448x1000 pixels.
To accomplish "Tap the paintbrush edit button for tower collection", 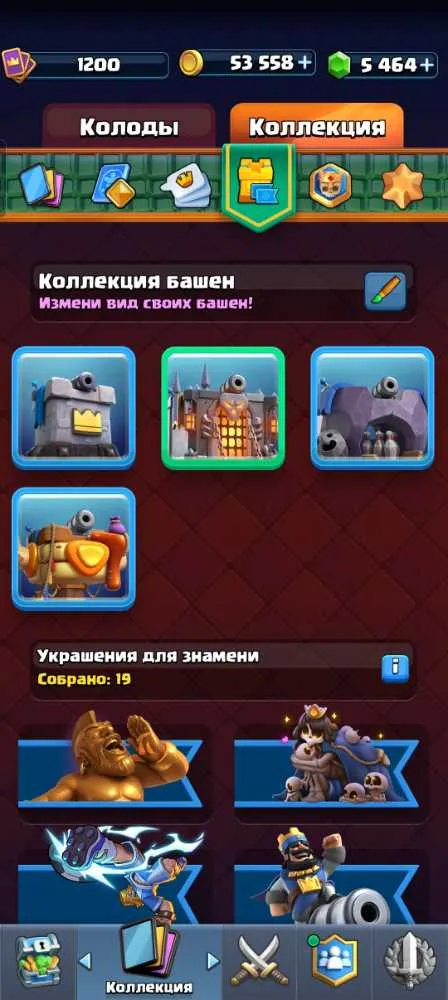I will tap(385, 291).
